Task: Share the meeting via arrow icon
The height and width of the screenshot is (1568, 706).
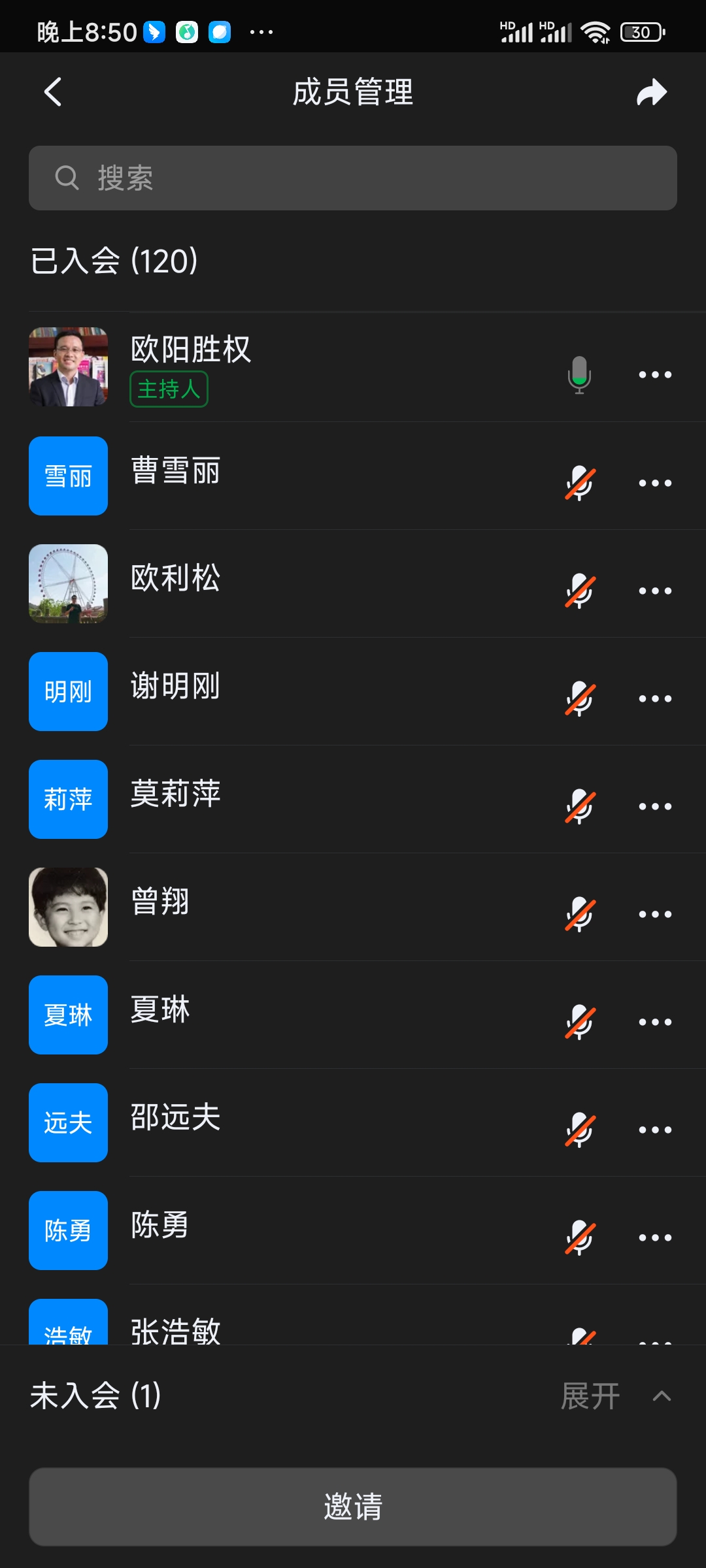Action: pyautogui.click(x=652, y=92)
